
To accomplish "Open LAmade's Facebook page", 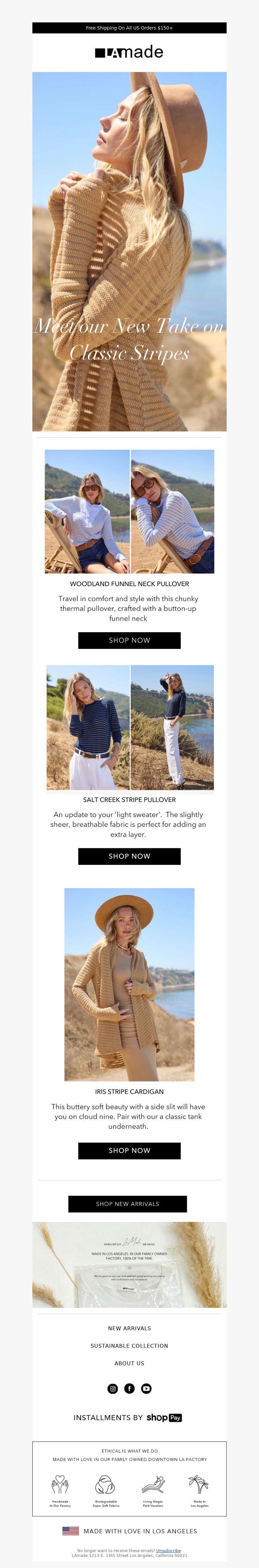I will pyautogui.click(x=129, y=1388).
